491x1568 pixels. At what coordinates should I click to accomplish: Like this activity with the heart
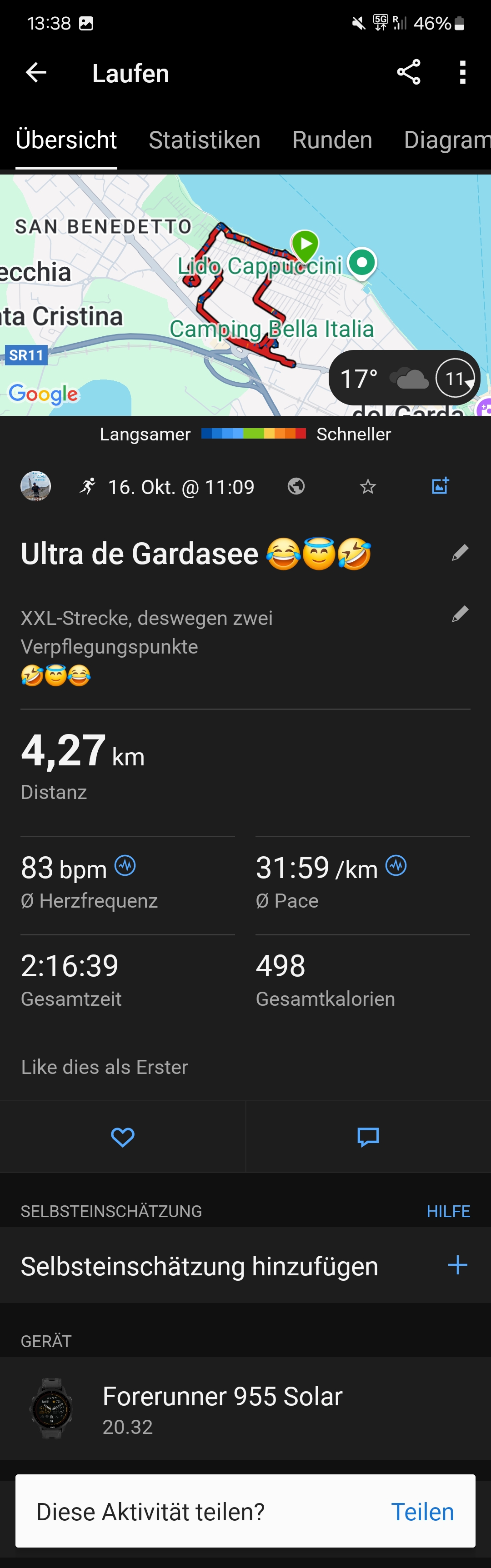coord(122,1136)
